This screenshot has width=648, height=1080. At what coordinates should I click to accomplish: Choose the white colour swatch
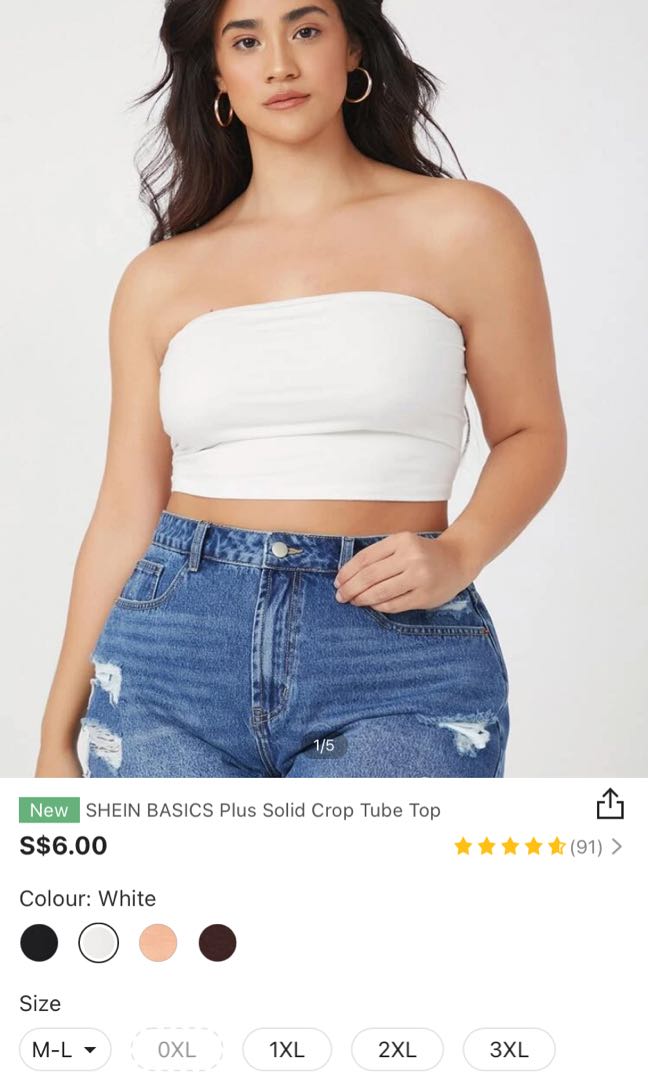tap(98, 942)
